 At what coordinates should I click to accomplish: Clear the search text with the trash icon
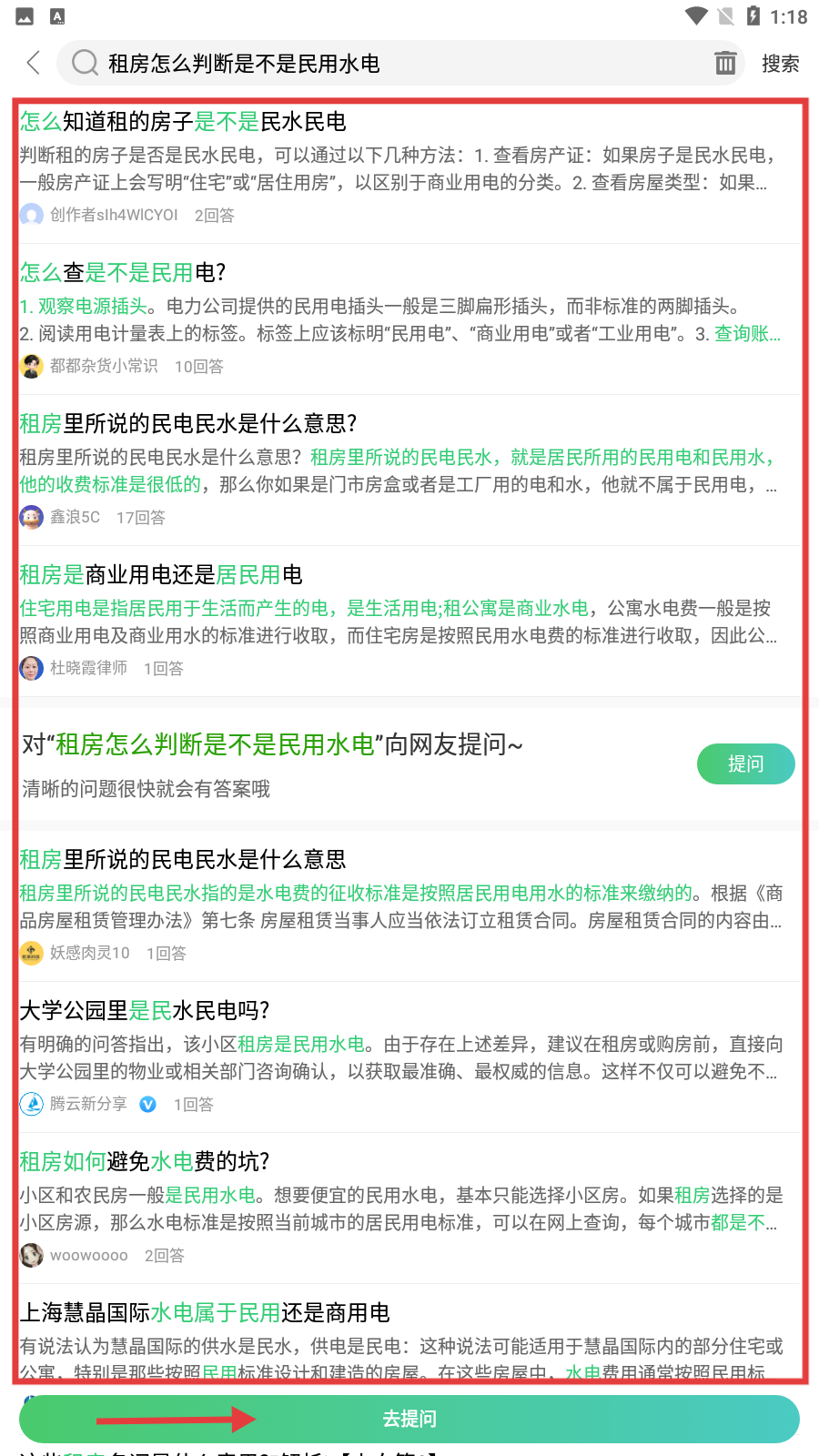(x=725, y=63)
